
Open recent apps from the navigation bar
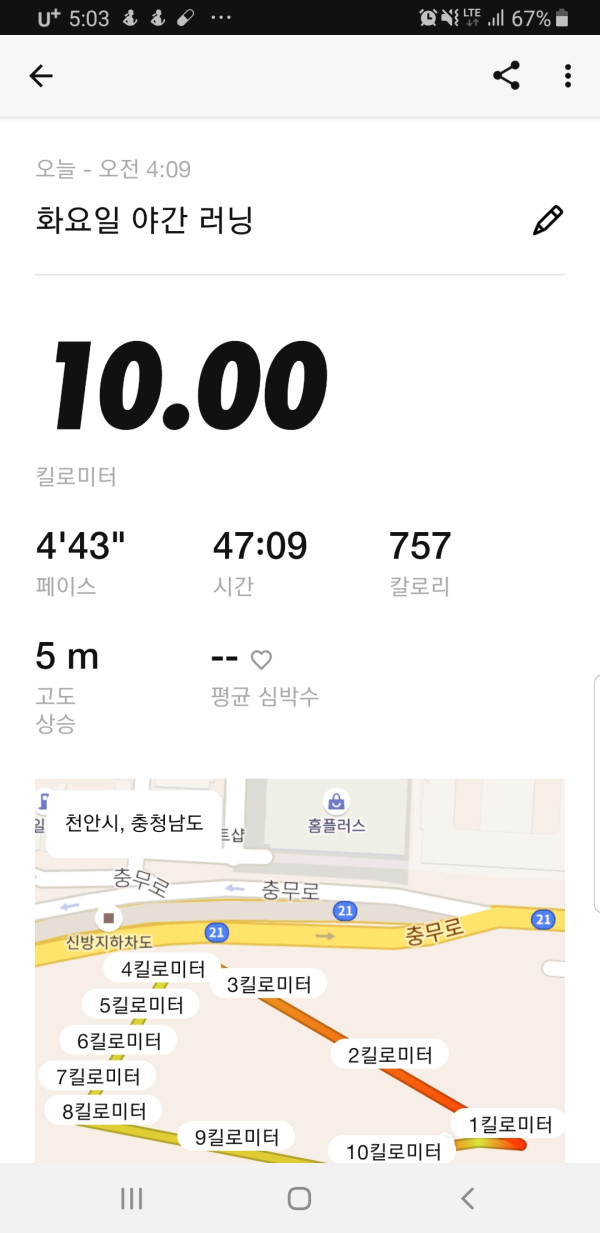tap(132, 1198)
